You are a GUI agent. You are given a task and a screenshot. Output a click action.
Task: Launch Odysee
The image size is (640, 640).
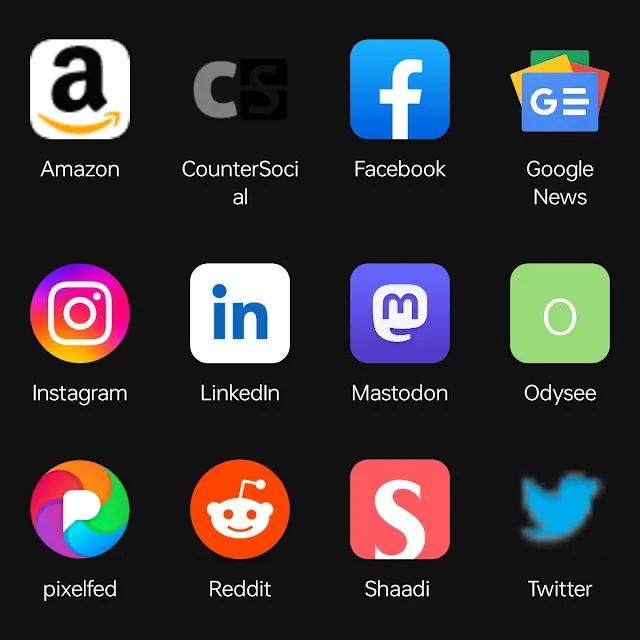[560, 313]
